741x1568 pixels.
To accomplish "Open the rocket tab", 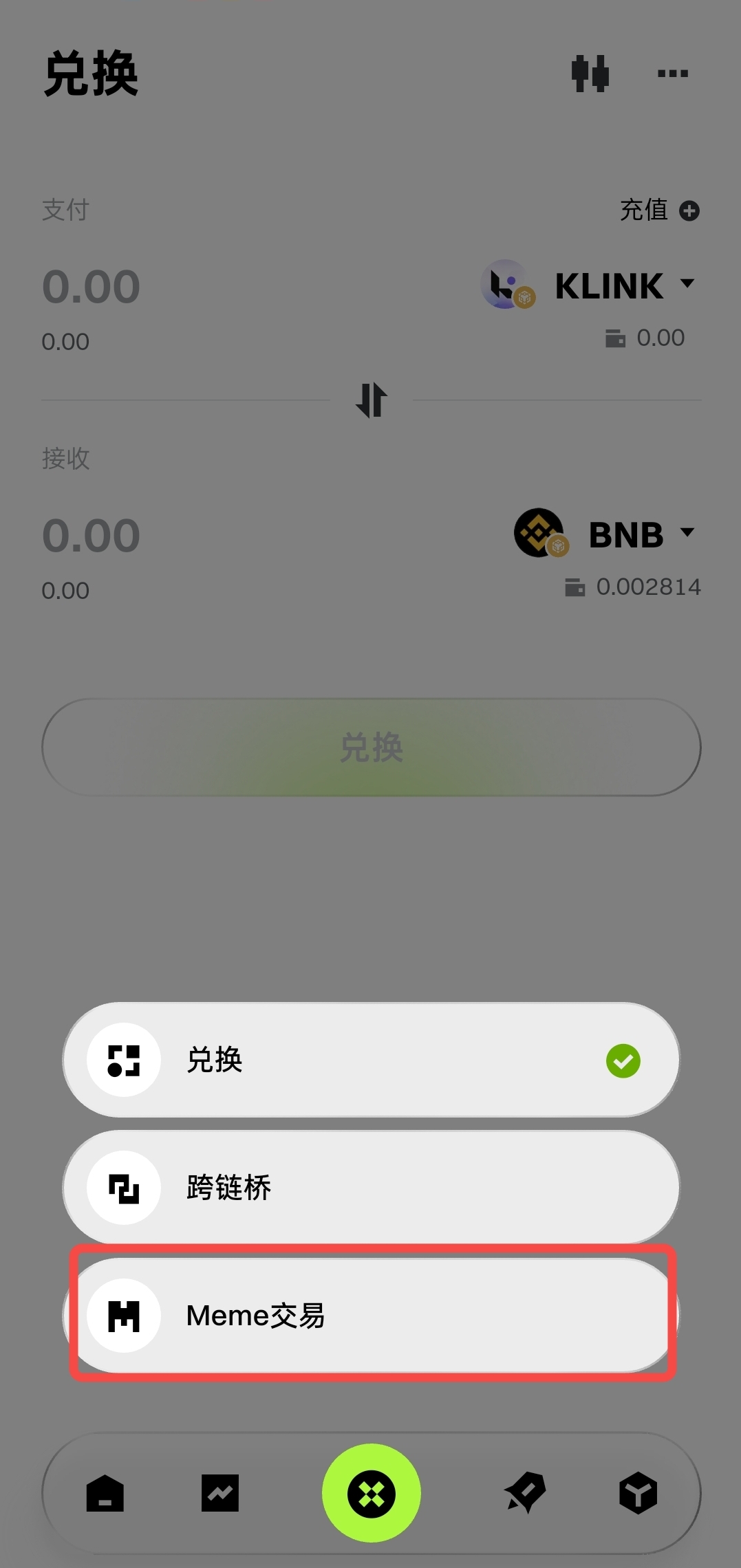I will click(526, 1493).
